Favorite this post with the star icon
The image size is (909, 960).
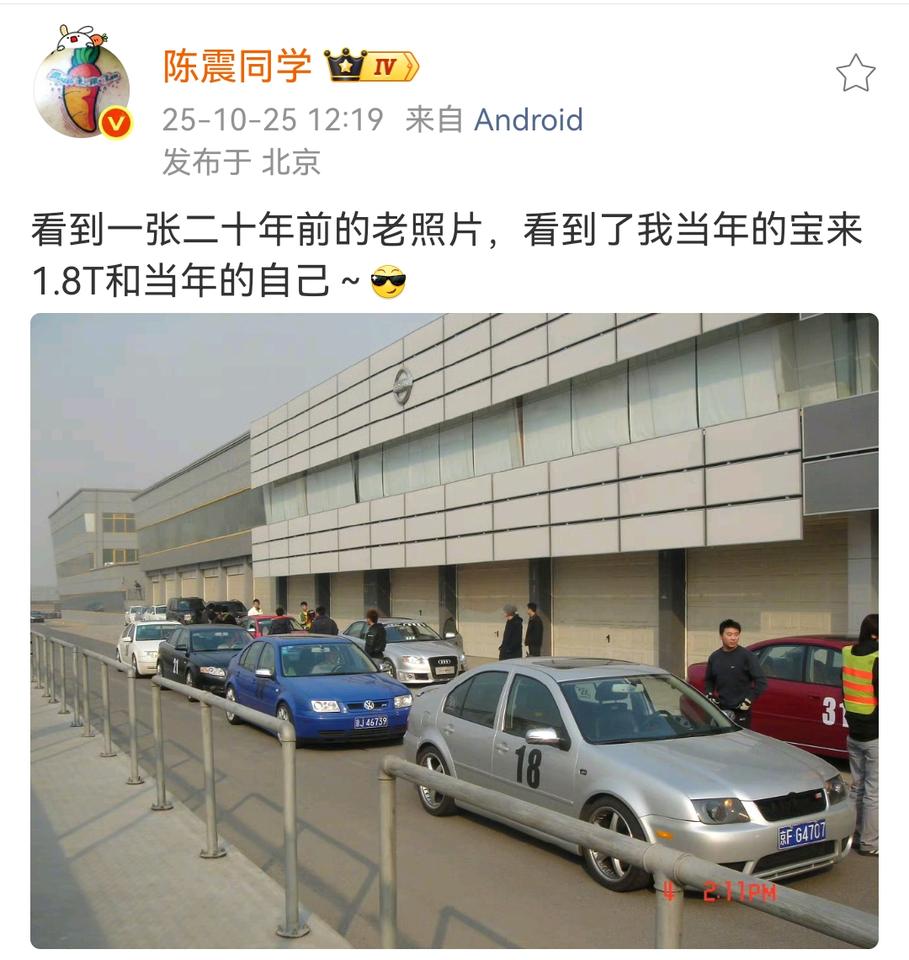[x=855, y=73]
